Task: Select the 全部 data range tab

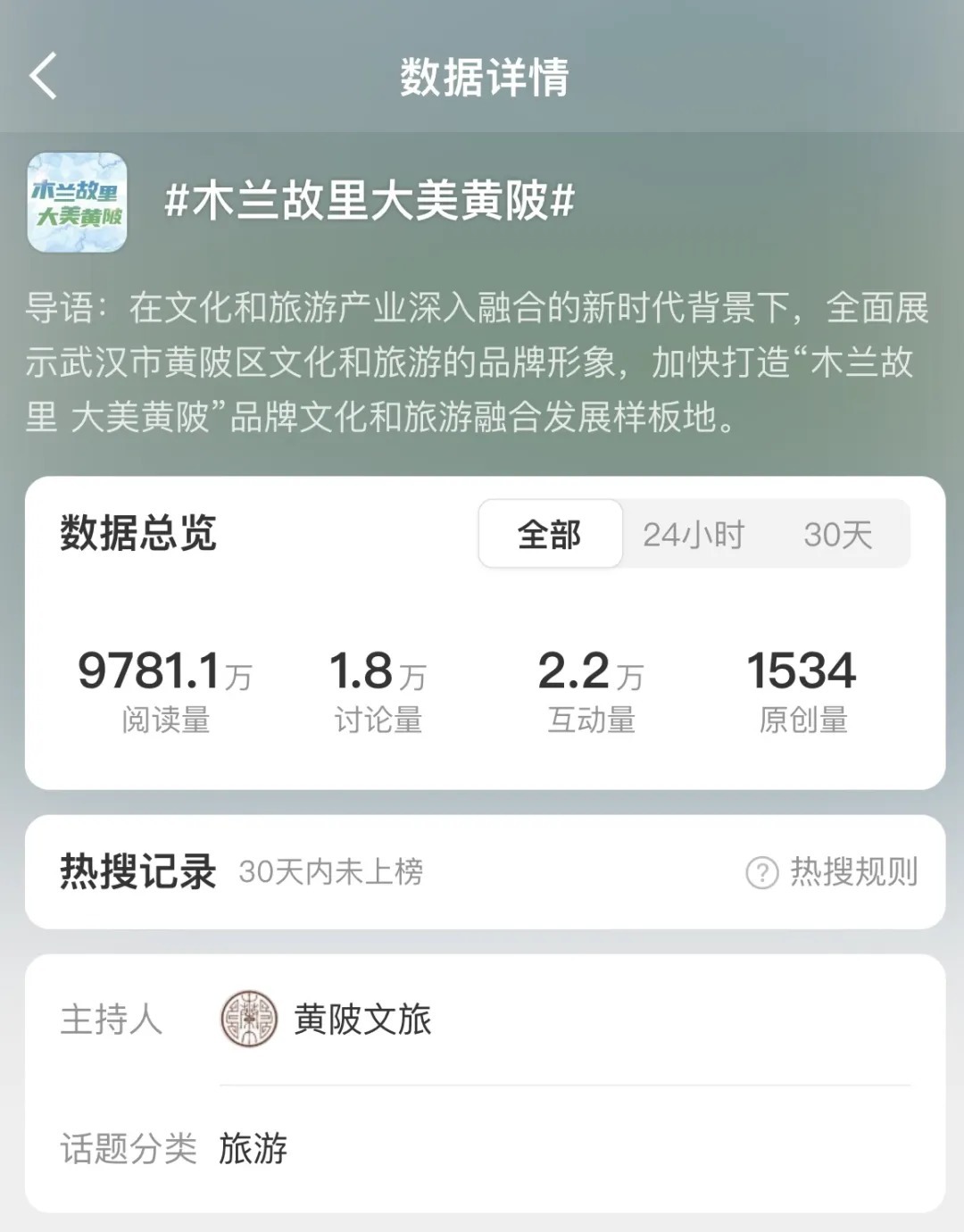Action: click(x=550, y=535)
